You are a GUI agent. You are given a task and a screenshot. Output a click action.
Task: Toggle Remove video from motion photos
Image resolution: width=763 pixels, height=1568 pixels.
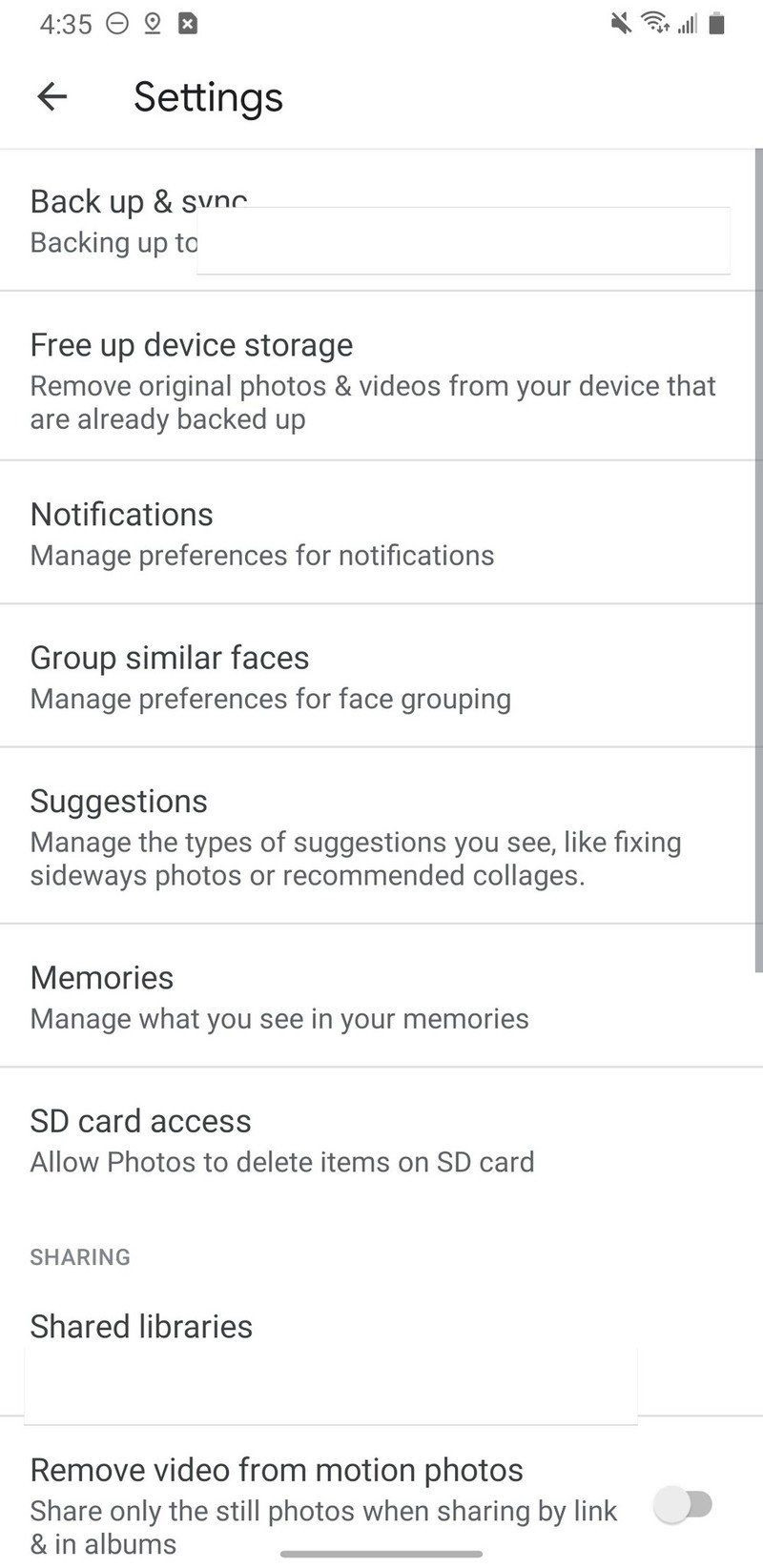click(x=683, y=1505)
